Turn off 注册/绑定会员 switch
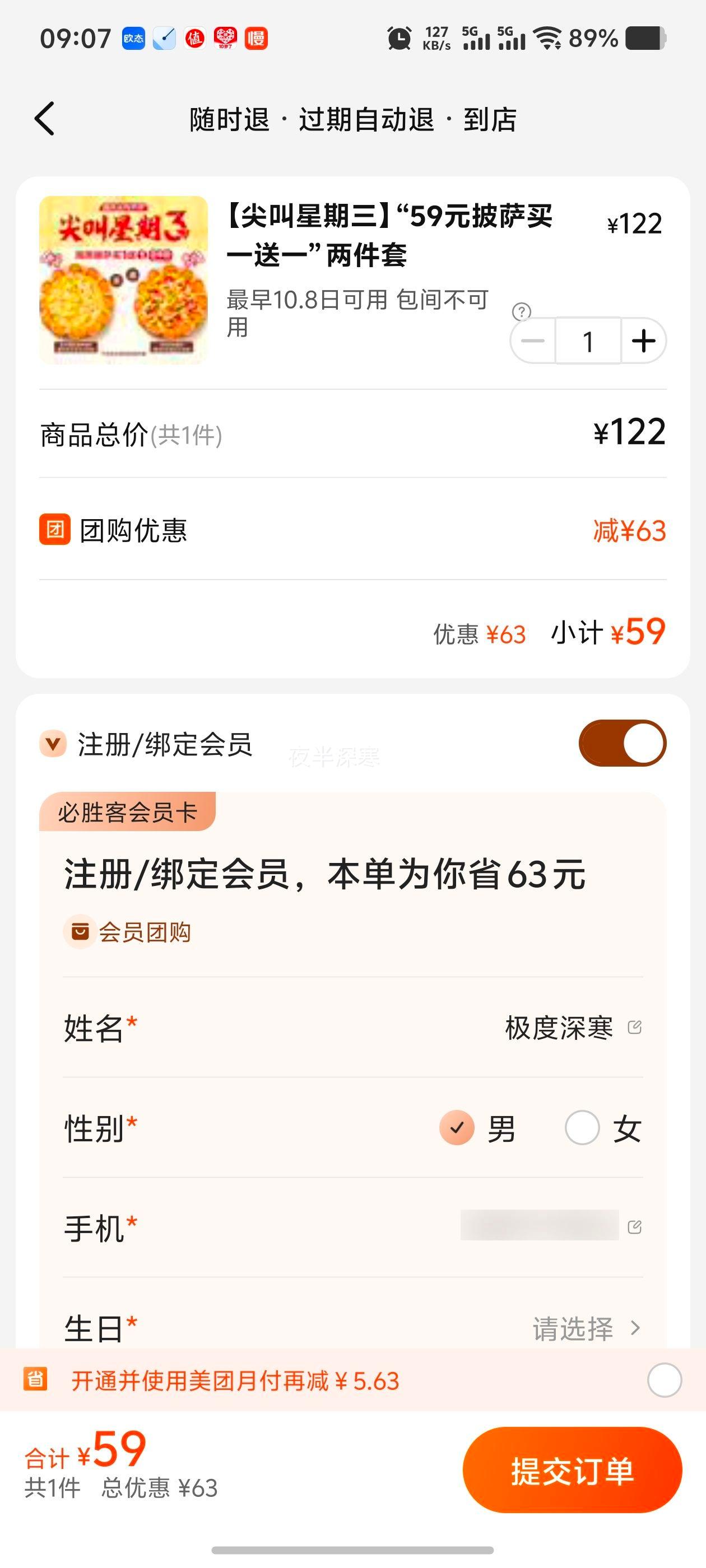The width and height of the screenshot is (706, 1568). (622, 743)
